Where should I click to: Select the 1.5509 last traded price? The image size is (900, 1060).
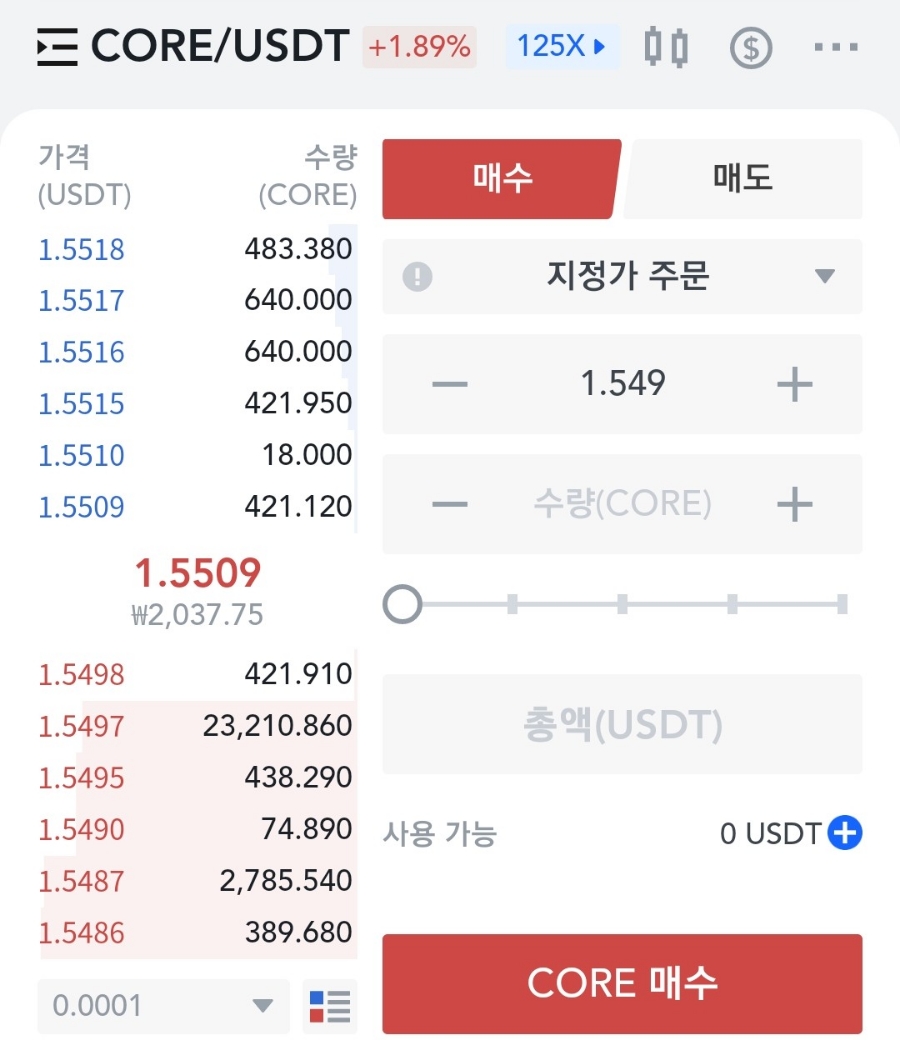197,572
